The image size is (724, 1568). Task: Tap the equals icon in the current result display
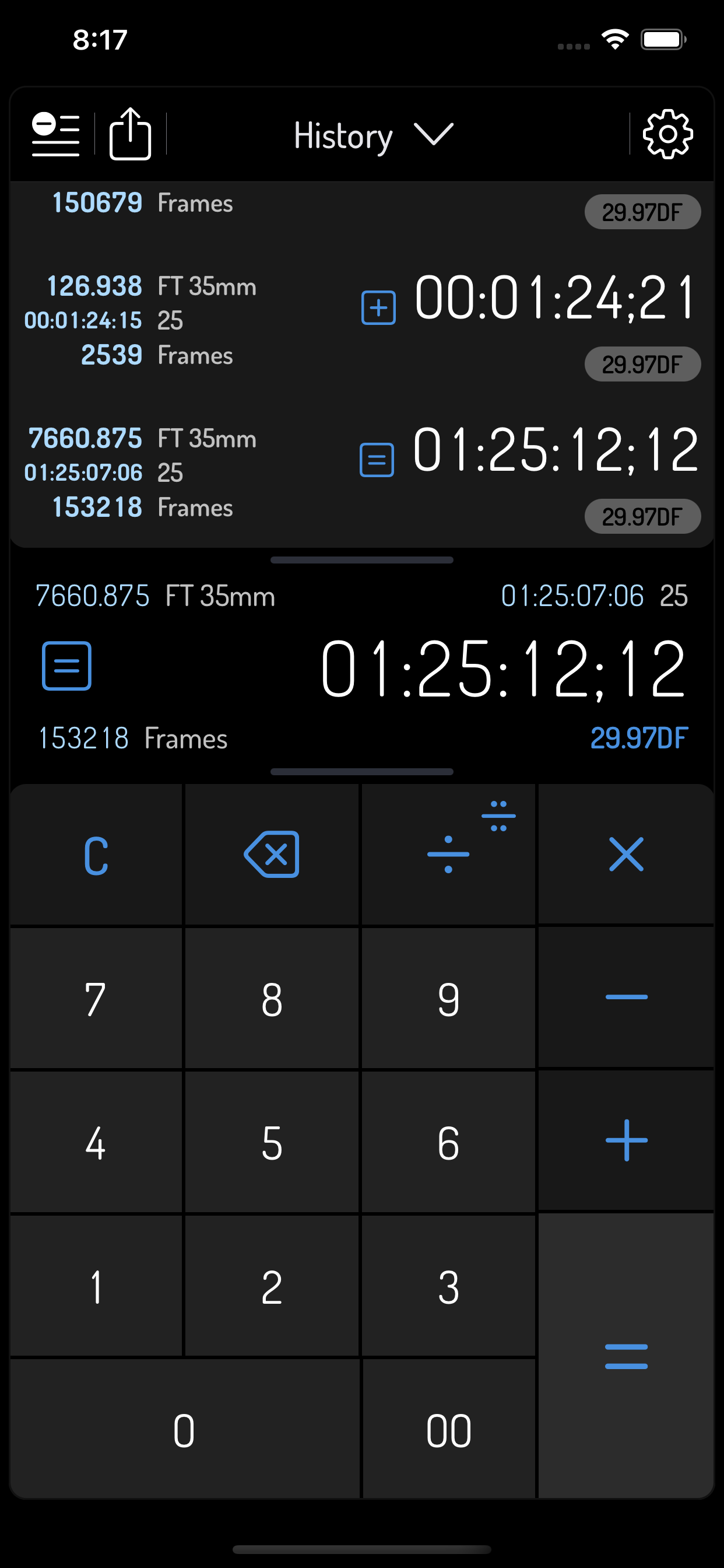point(66,667)
